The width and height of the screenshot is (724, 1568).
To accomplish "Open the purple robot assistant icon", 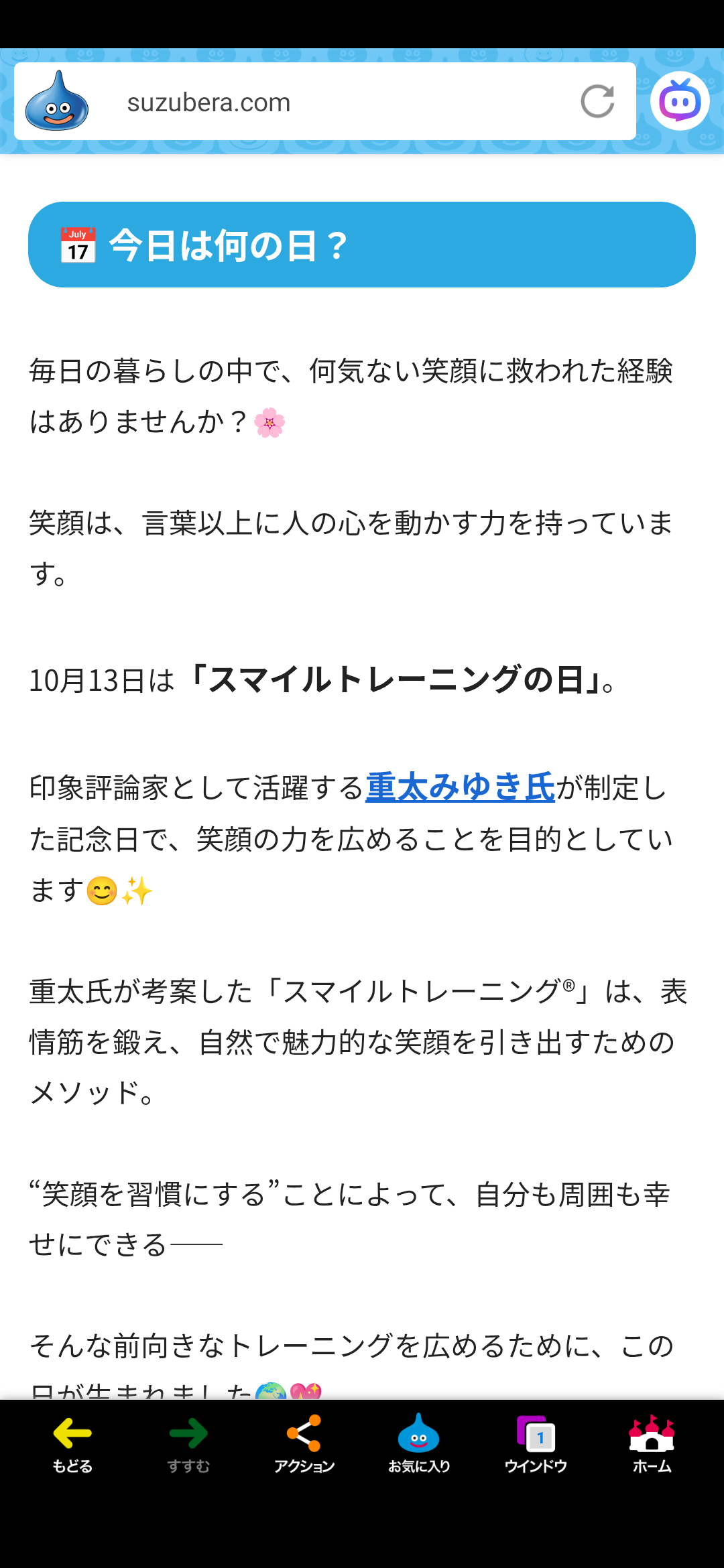I will click(680, 101).
